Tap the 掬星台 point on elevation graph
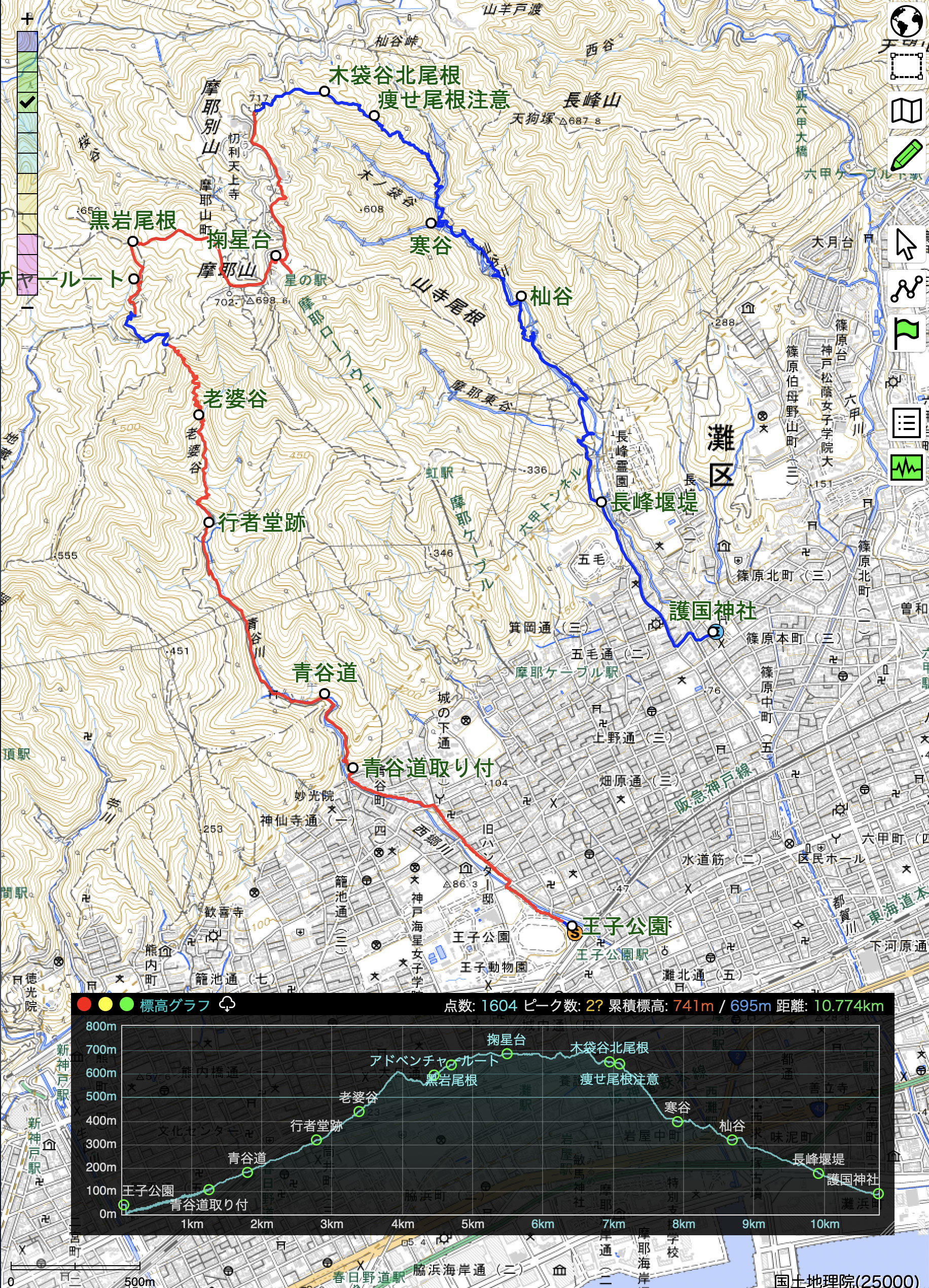 click(507, 1053)
